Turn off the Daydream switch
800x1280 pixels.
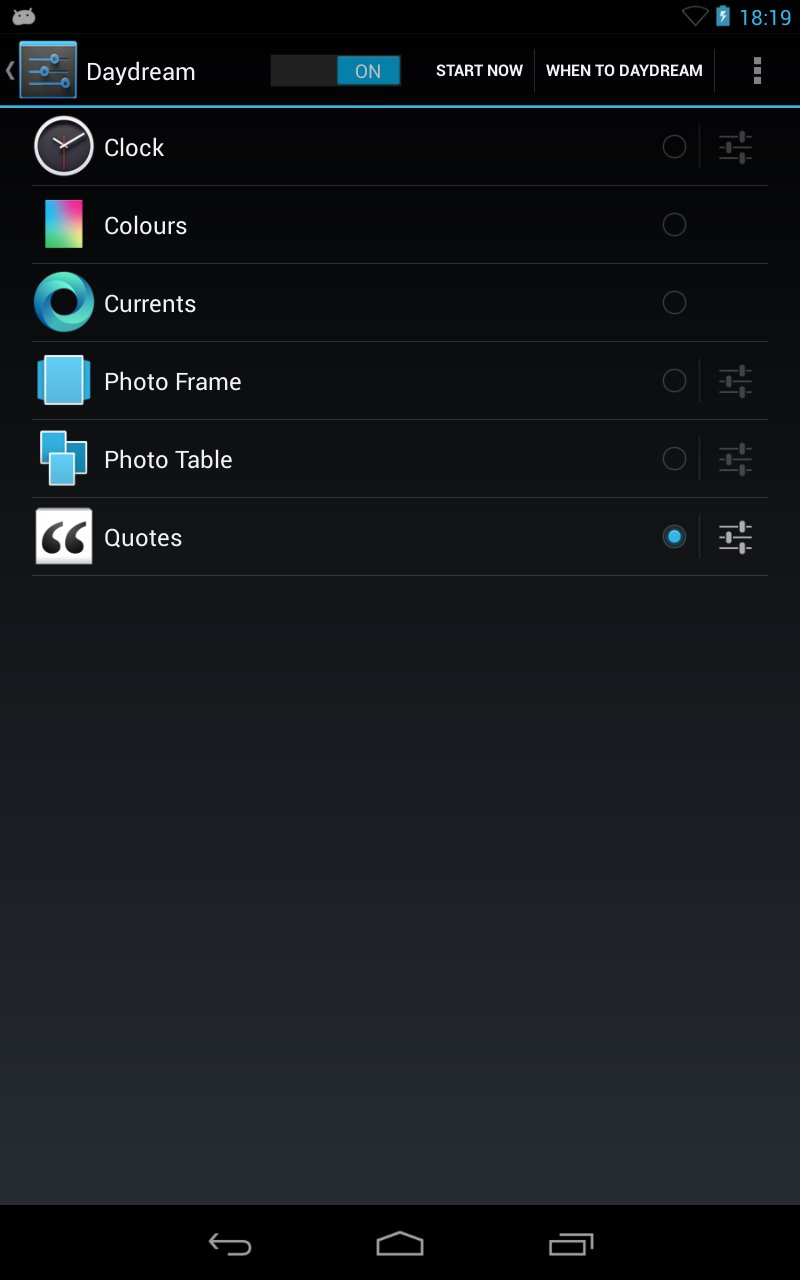[x=335, y=70]
